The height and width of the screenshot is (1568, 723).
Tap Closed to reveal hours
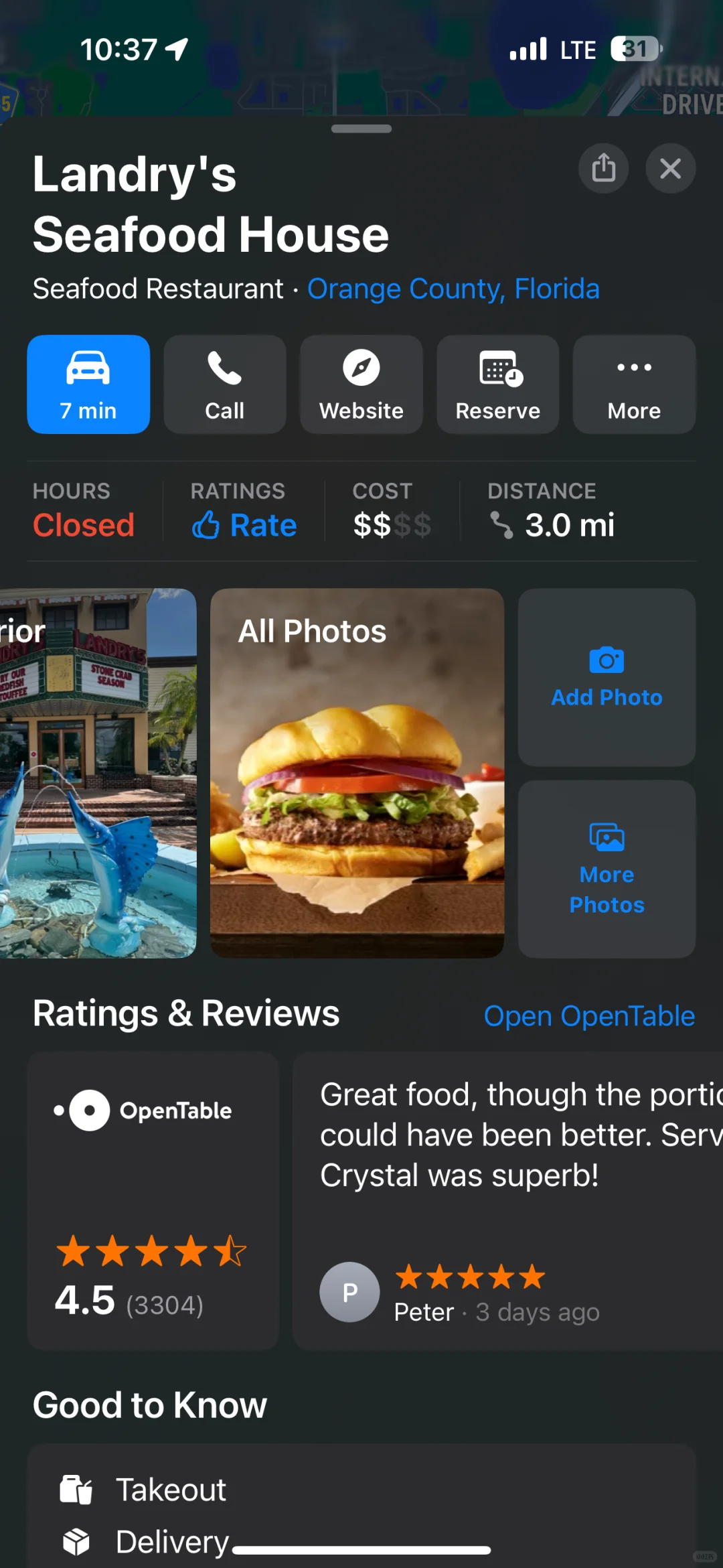84,525
